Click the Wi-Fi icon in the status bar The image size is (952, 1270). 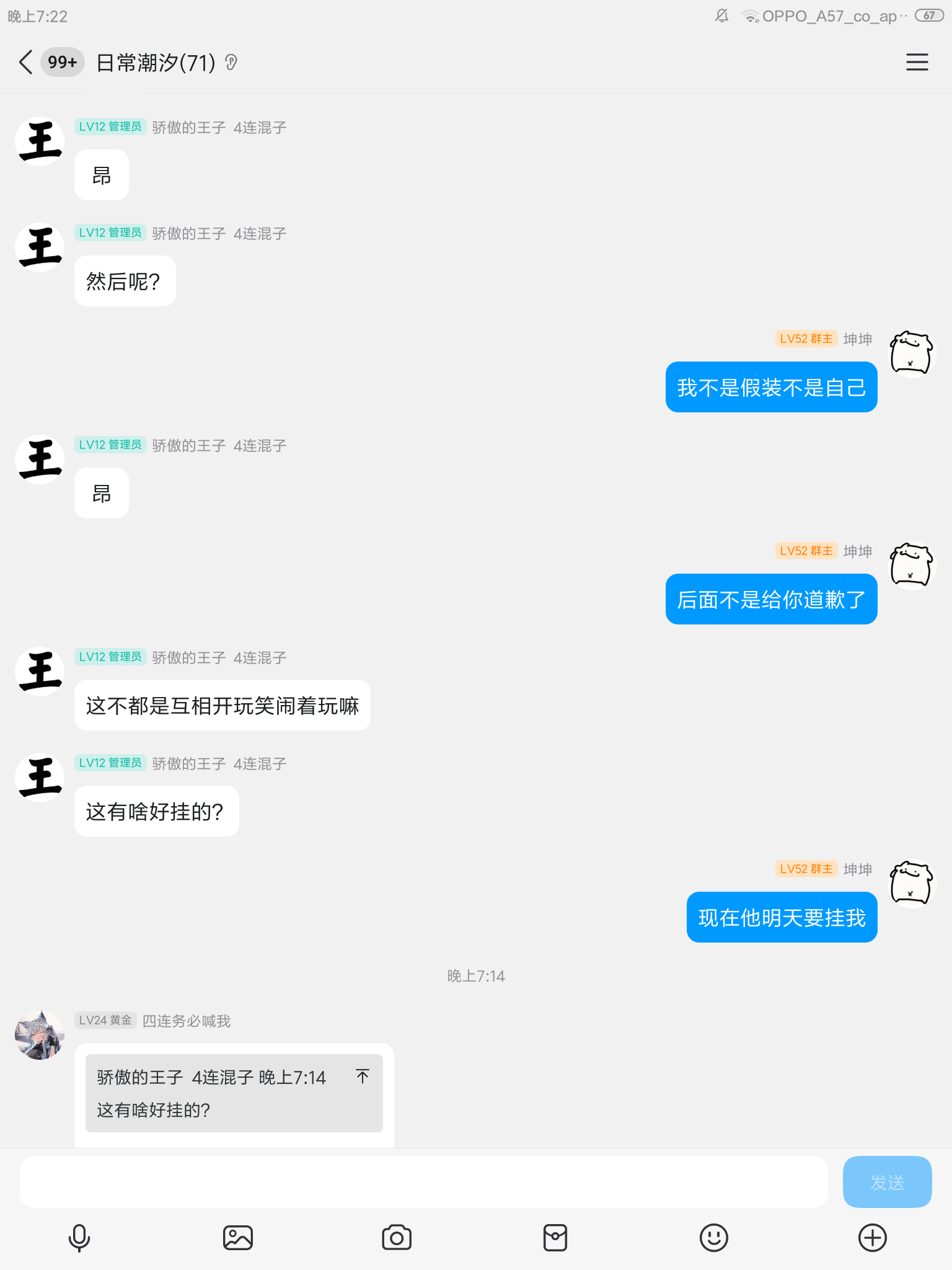click(752, 16)
